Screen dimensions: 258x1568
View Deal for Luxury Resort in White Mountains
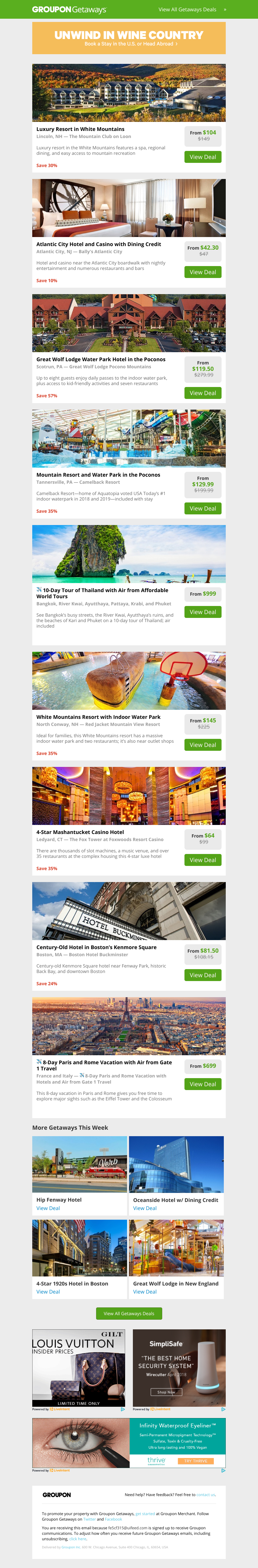tap(203, 157)
